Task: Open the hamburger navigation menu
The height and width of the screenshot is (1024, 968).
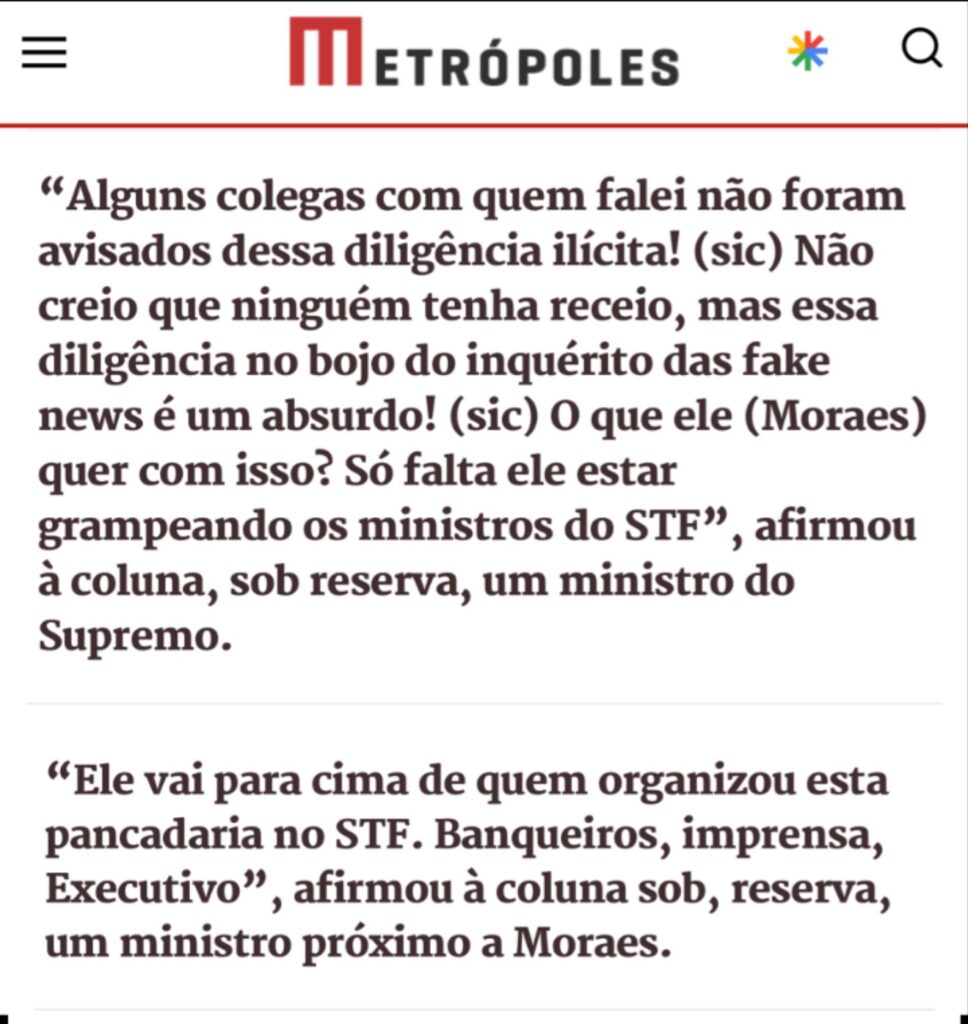Action: coord(44,53)
